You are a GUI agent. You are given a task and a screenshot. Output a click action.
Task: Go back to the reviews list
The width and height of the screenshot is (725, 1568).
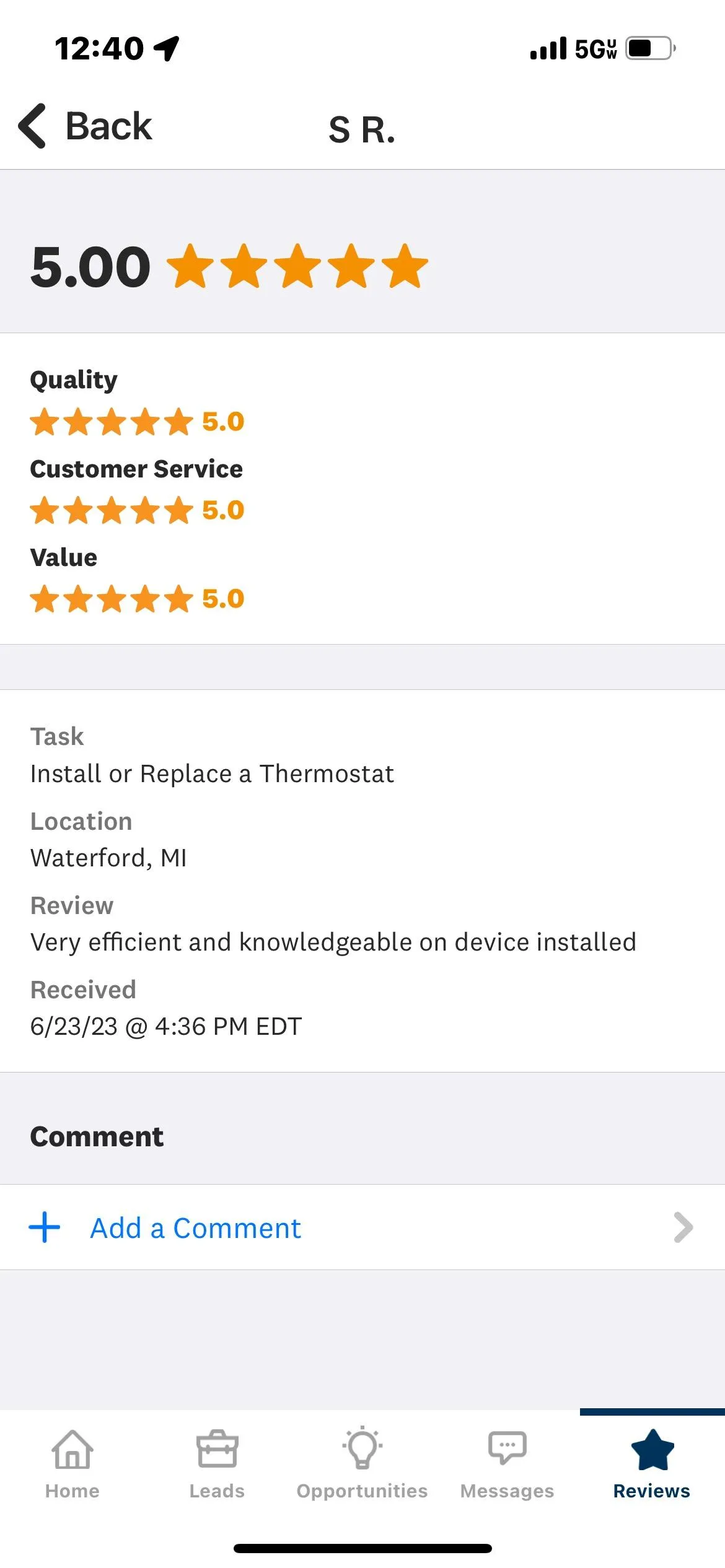click(x=86, y=126)
